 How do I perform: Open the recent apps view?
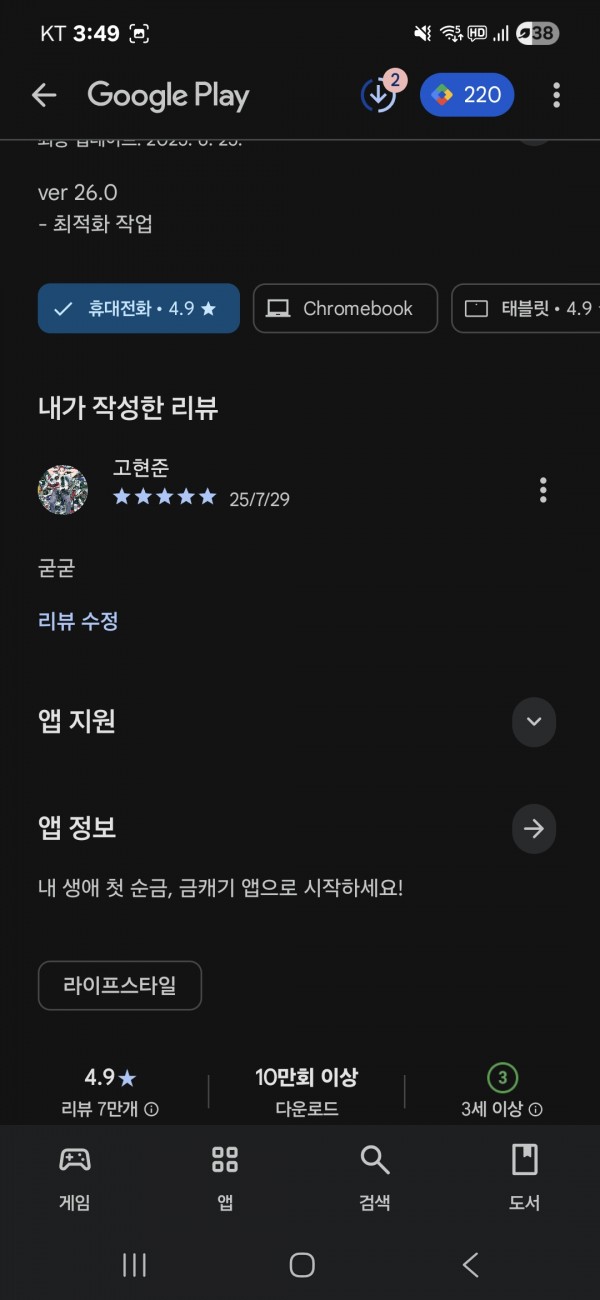coord(134,1265)
